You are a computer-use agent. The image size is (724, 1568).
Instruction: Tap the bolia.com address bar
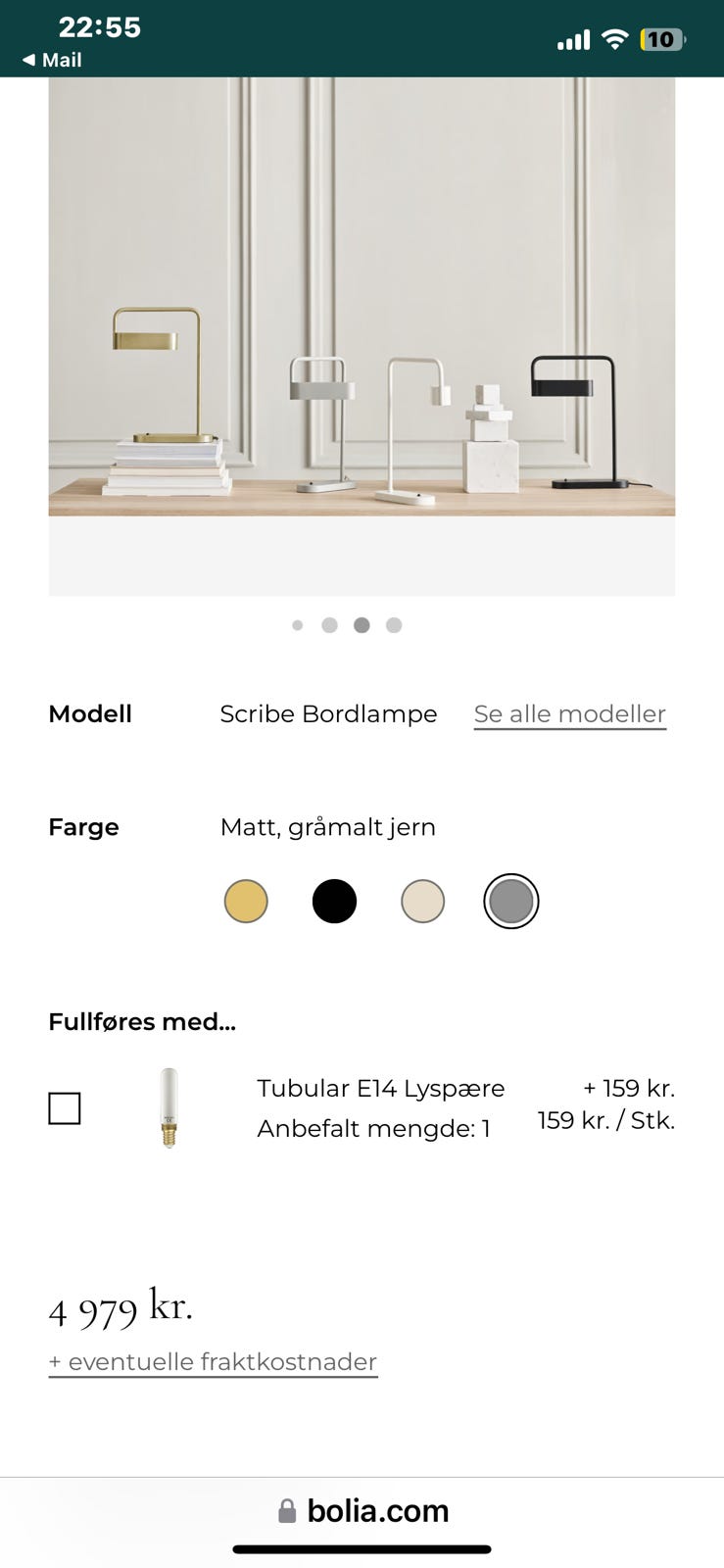(x=377, y=1509)
